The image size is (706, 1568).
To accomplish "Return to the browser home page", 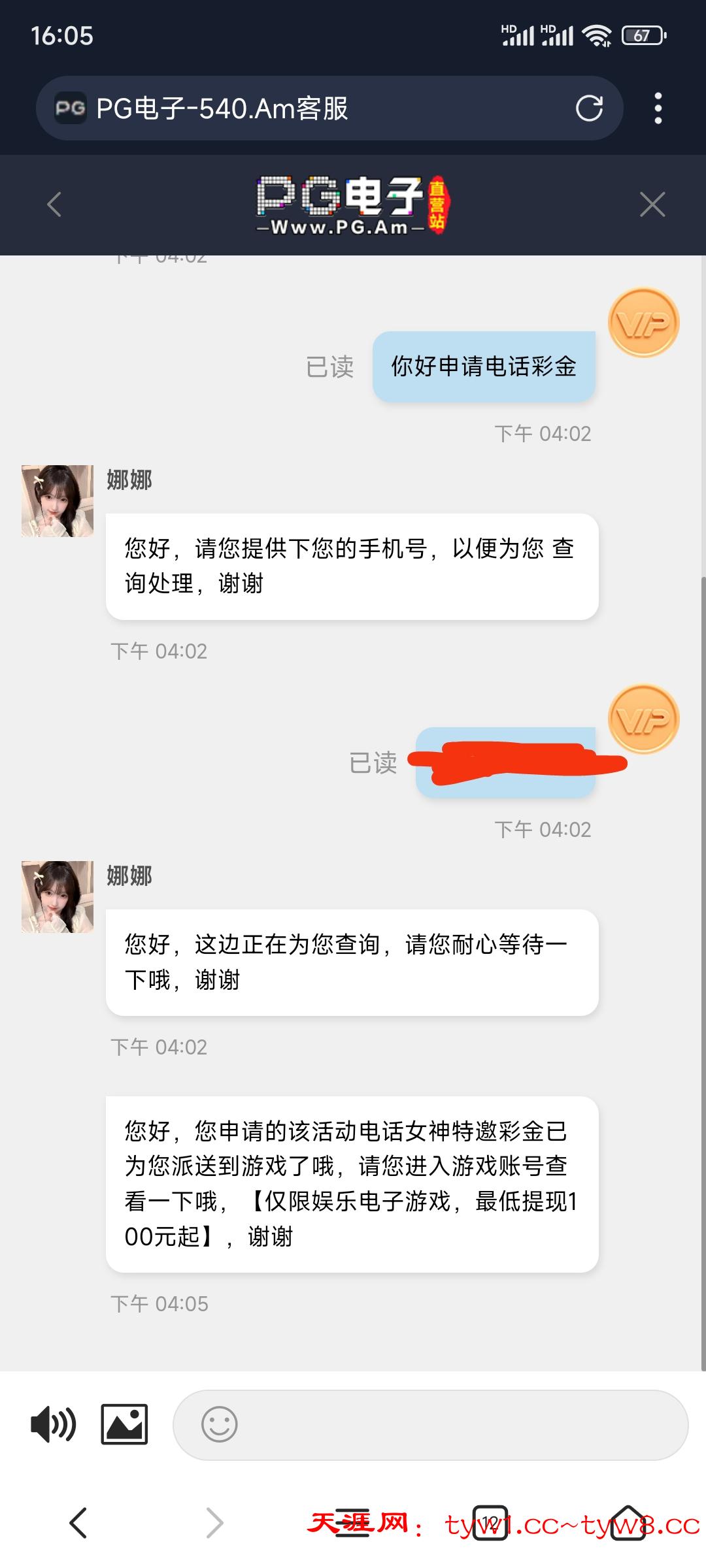I will (628, 1523).
